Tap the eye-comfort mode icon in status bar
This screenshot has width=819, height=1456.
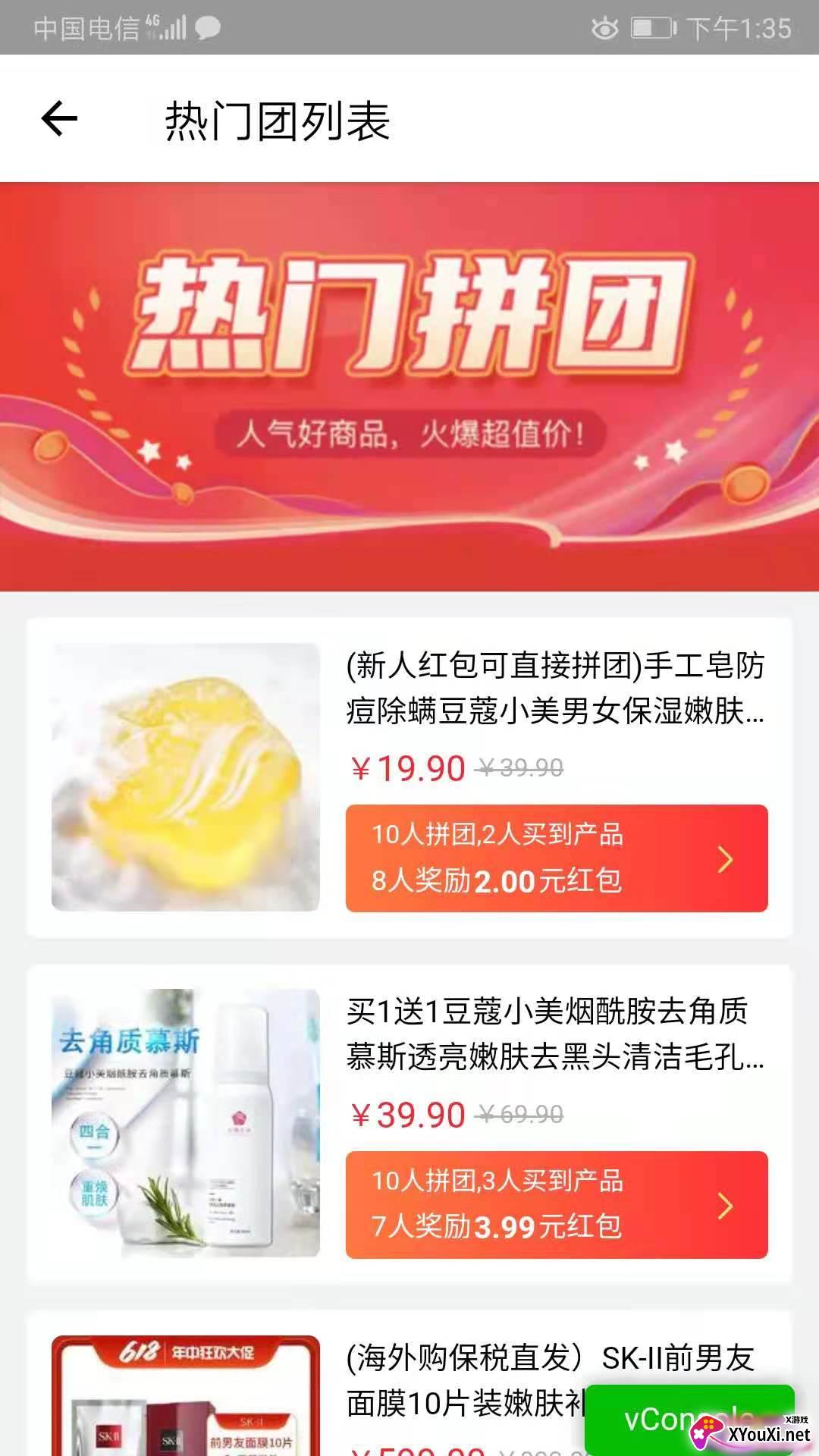(x=604, y=29)
